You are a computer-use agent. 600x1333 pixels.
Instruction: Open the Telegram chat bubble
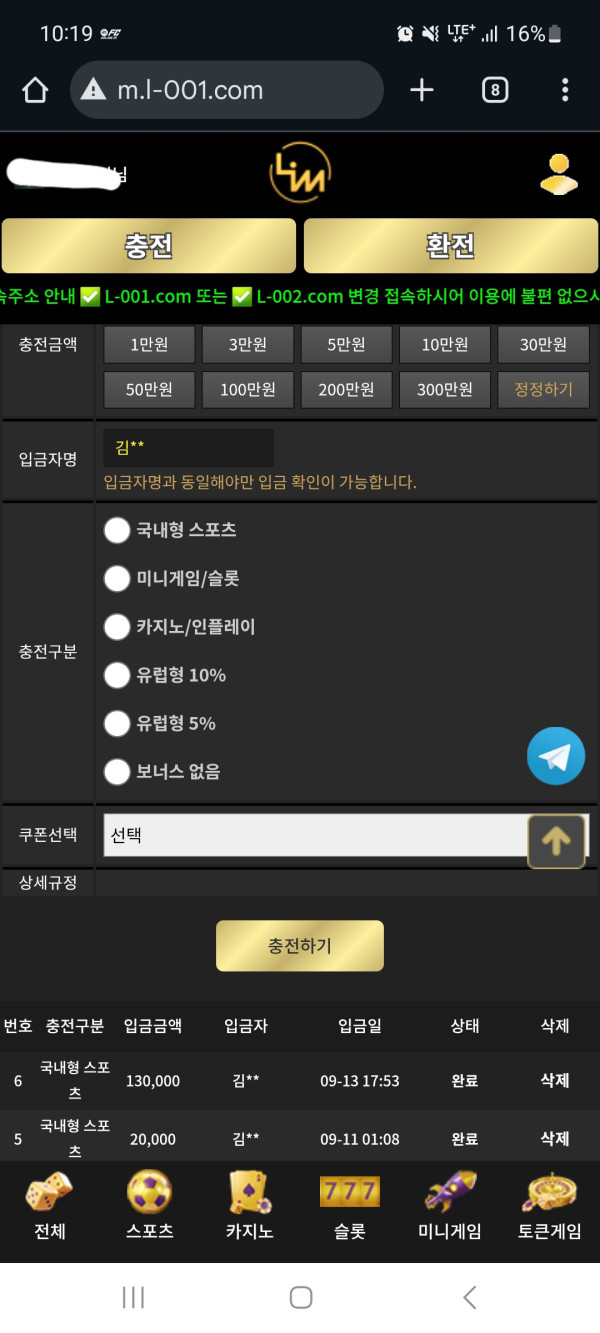click(556, 756)
